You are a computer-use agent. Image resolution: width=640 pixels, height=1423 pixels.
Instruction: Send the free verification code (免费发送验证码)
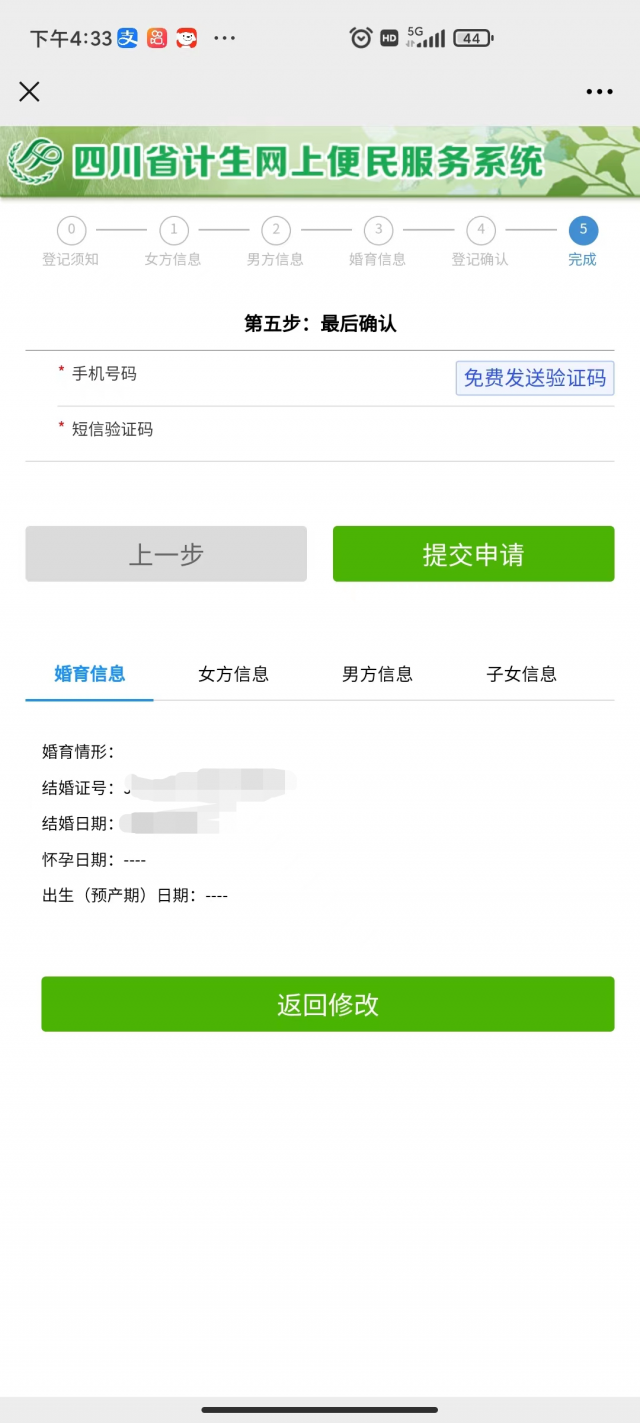coord(535,378)
